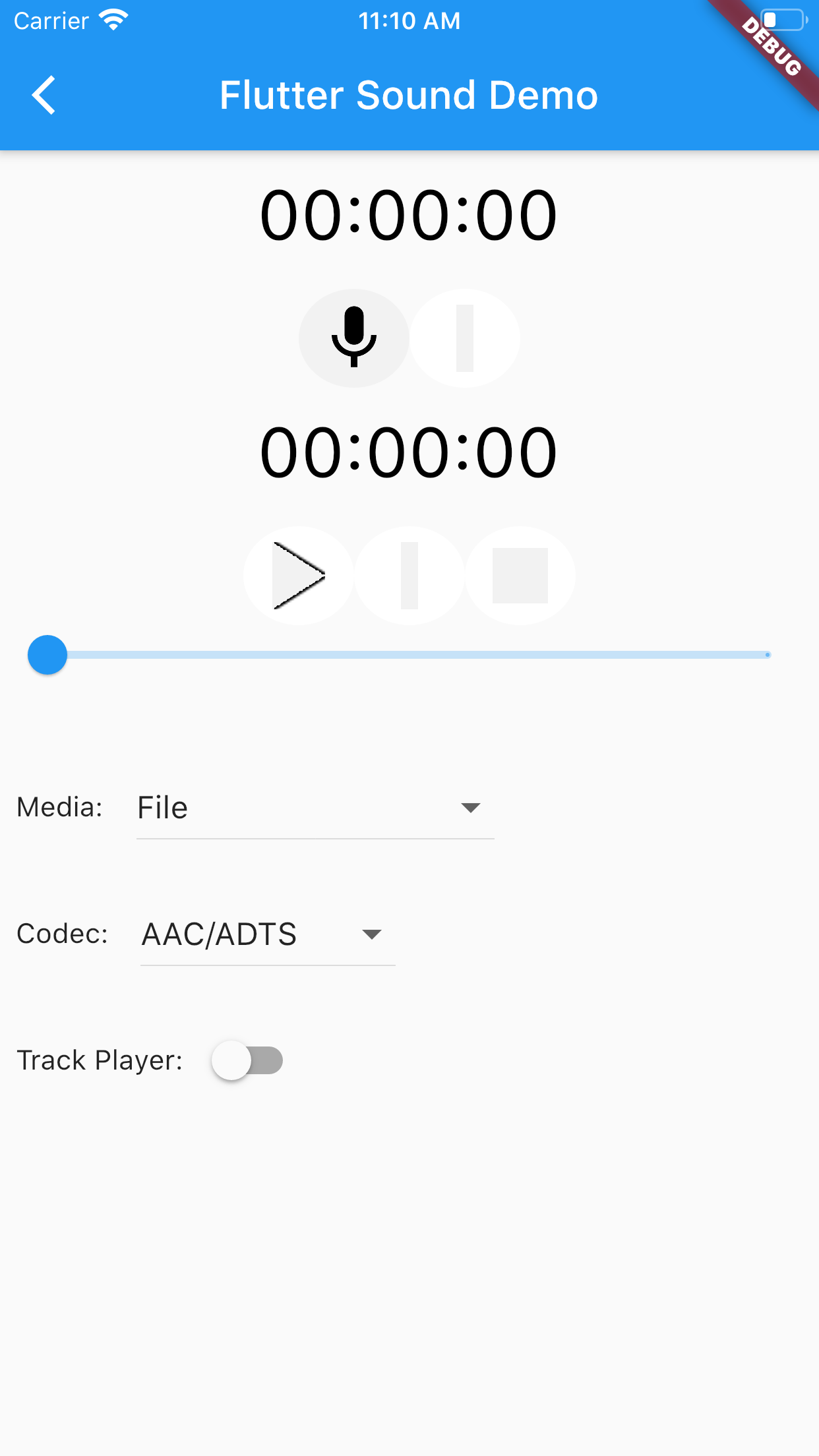Click the Media: label
Image resolution: width=819 pixels, height=1456 pixels.
tap(59, 807)
